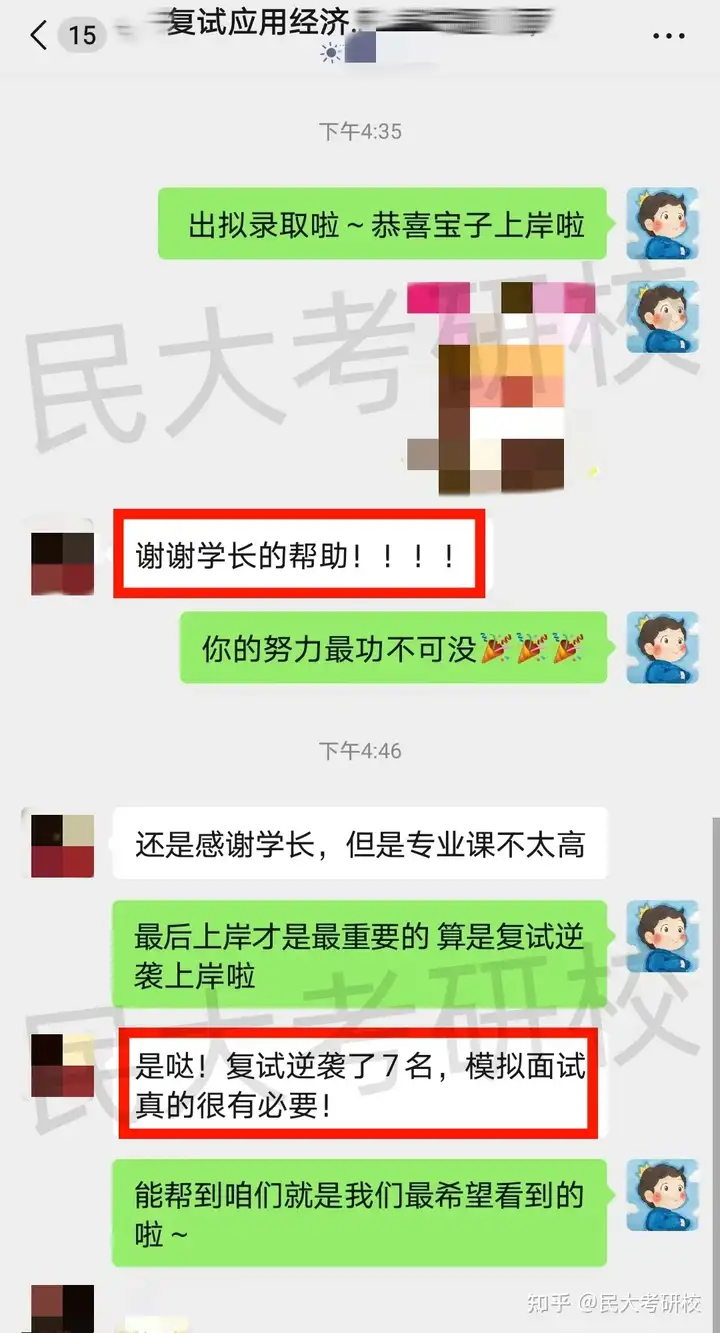This screenshot has width=720, height=1333.
Task: Open the chat's three-dot options menu
Action: (x=668, y=36)
